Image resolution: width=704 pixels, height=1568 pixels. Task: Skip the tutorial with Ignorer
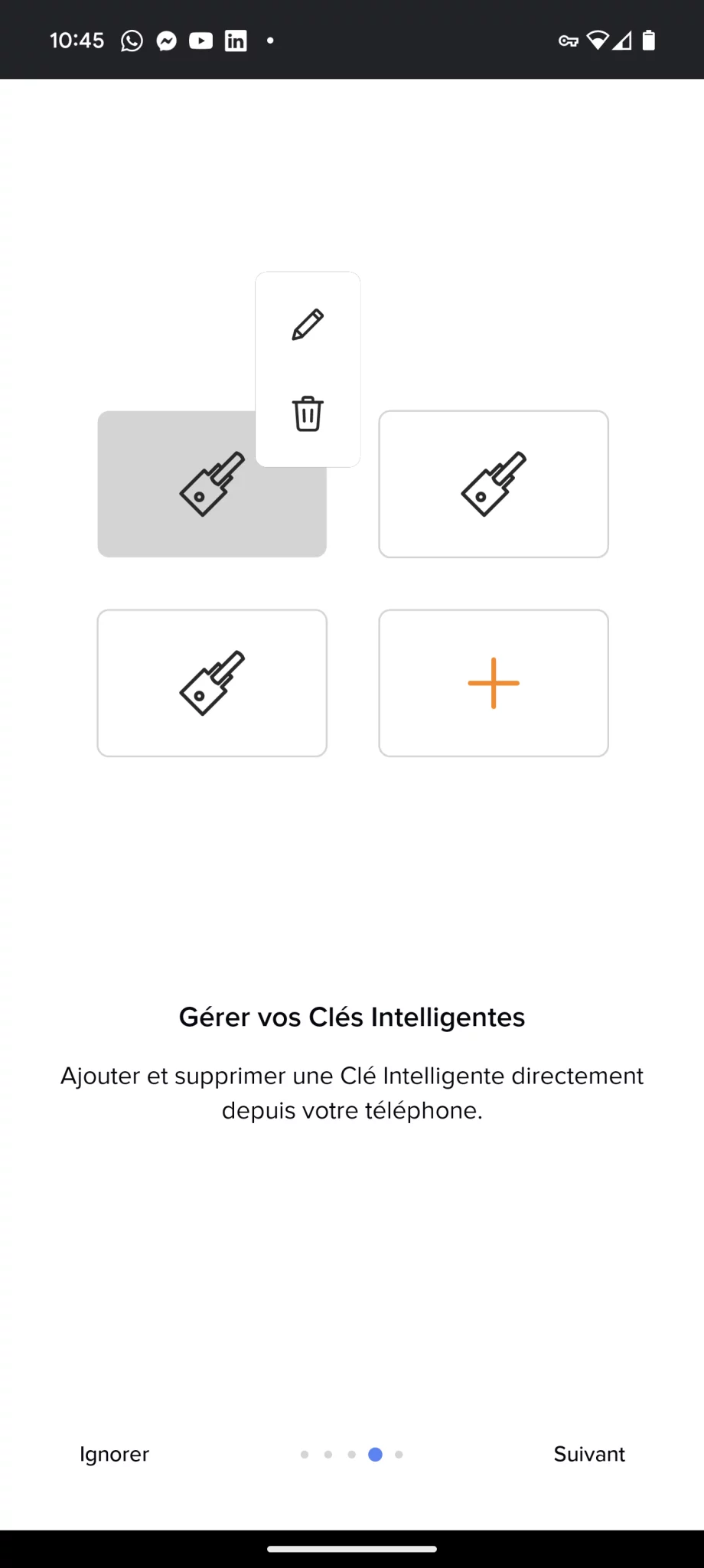point(114,1455)
